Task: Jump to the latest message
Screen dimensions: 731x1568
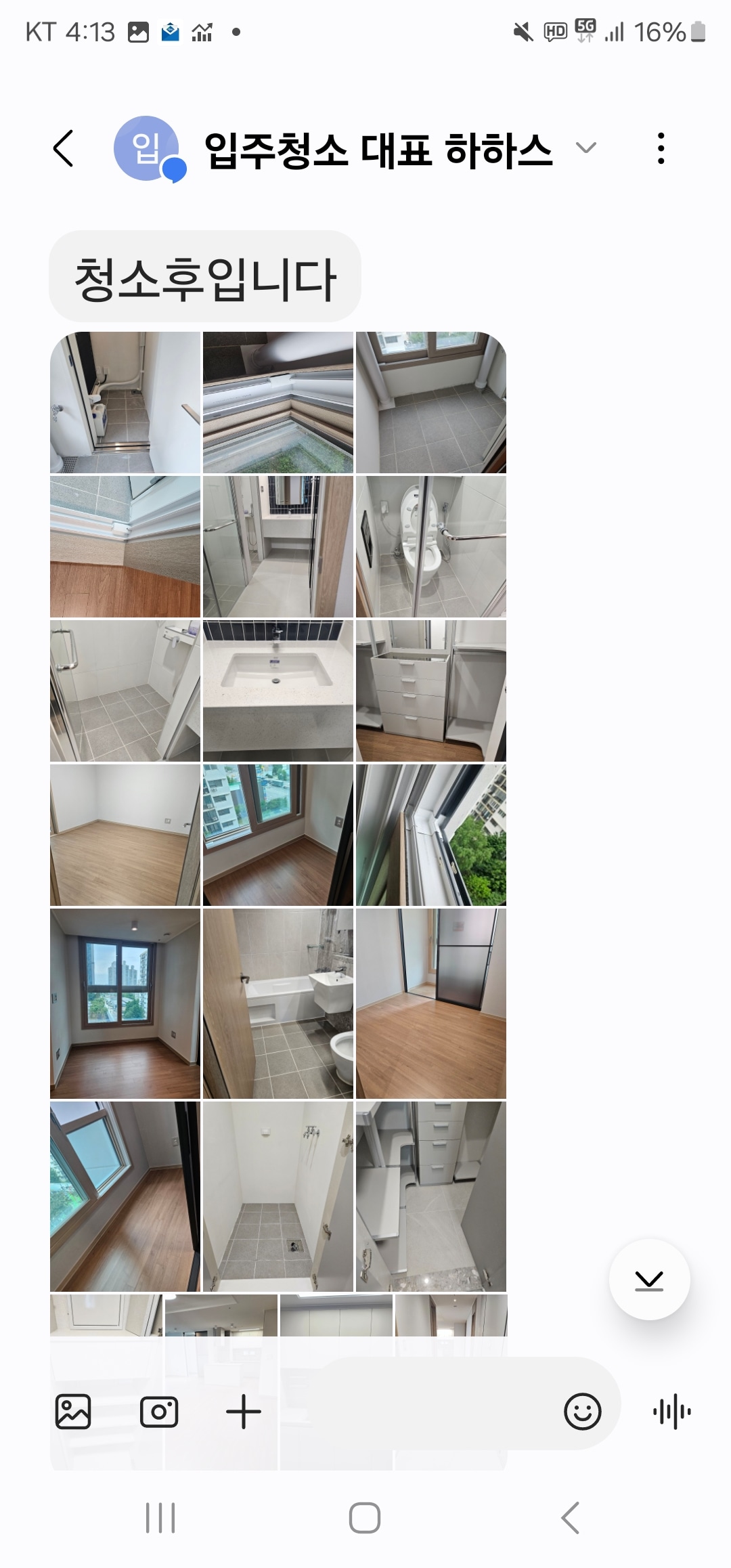Action: [x=649, y=1280]
